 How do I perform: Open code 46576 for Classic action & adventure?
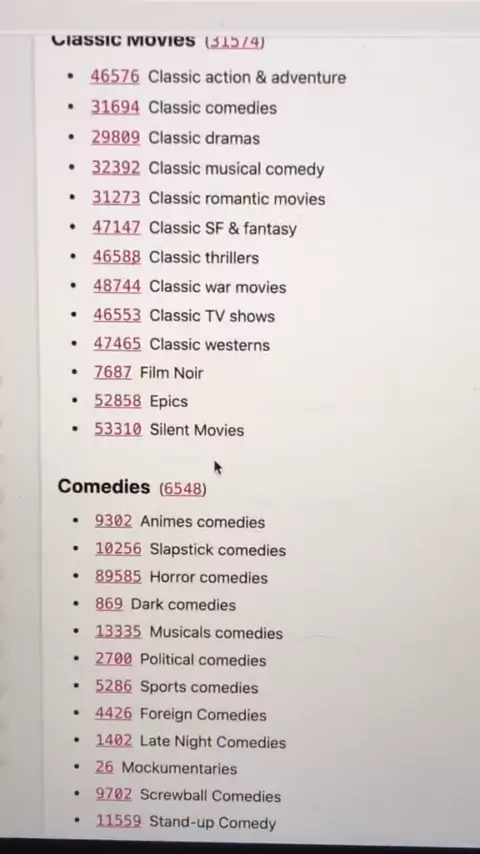(115, 77)
